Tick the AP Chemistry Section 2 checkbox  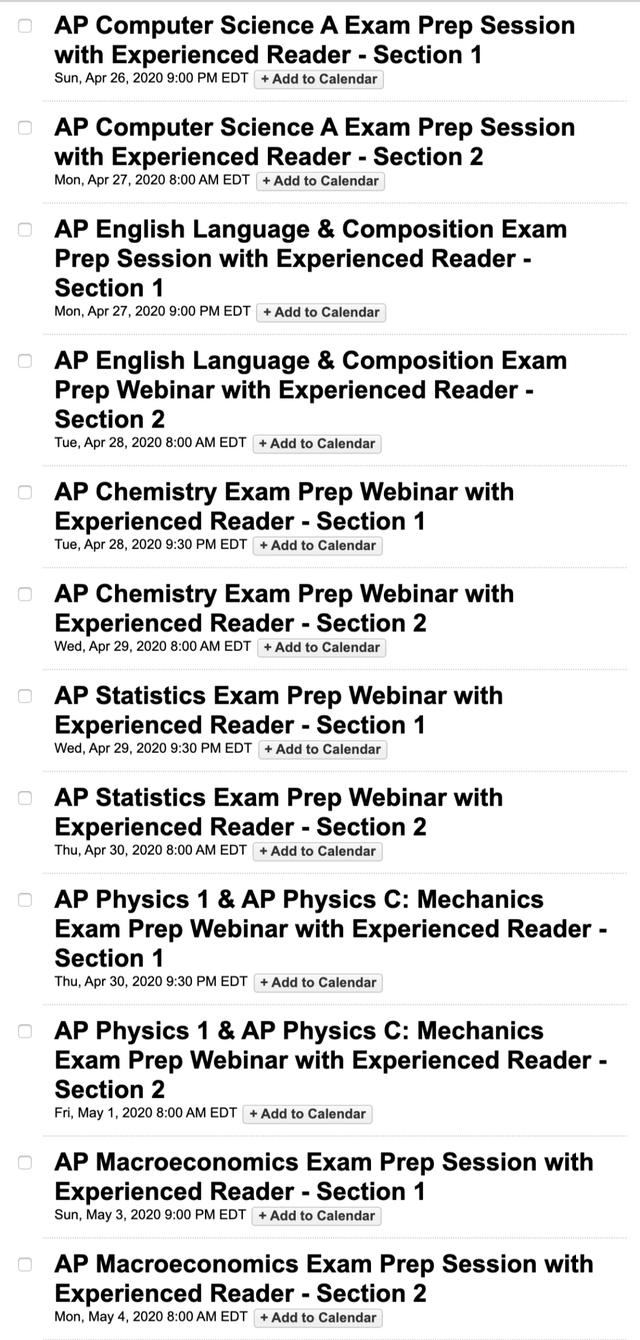click(25, 595)
